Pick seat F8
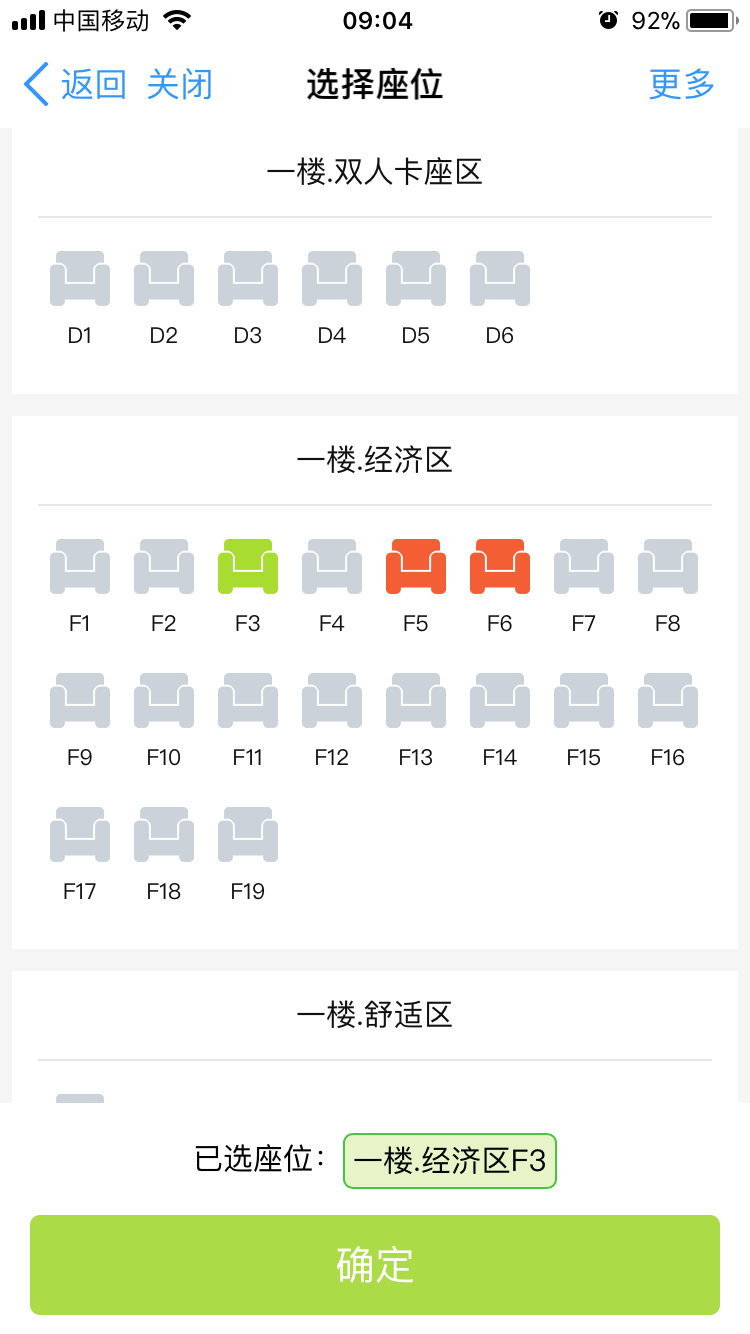Viewport: 750px width, 1334px height. [x=668, y=567]
